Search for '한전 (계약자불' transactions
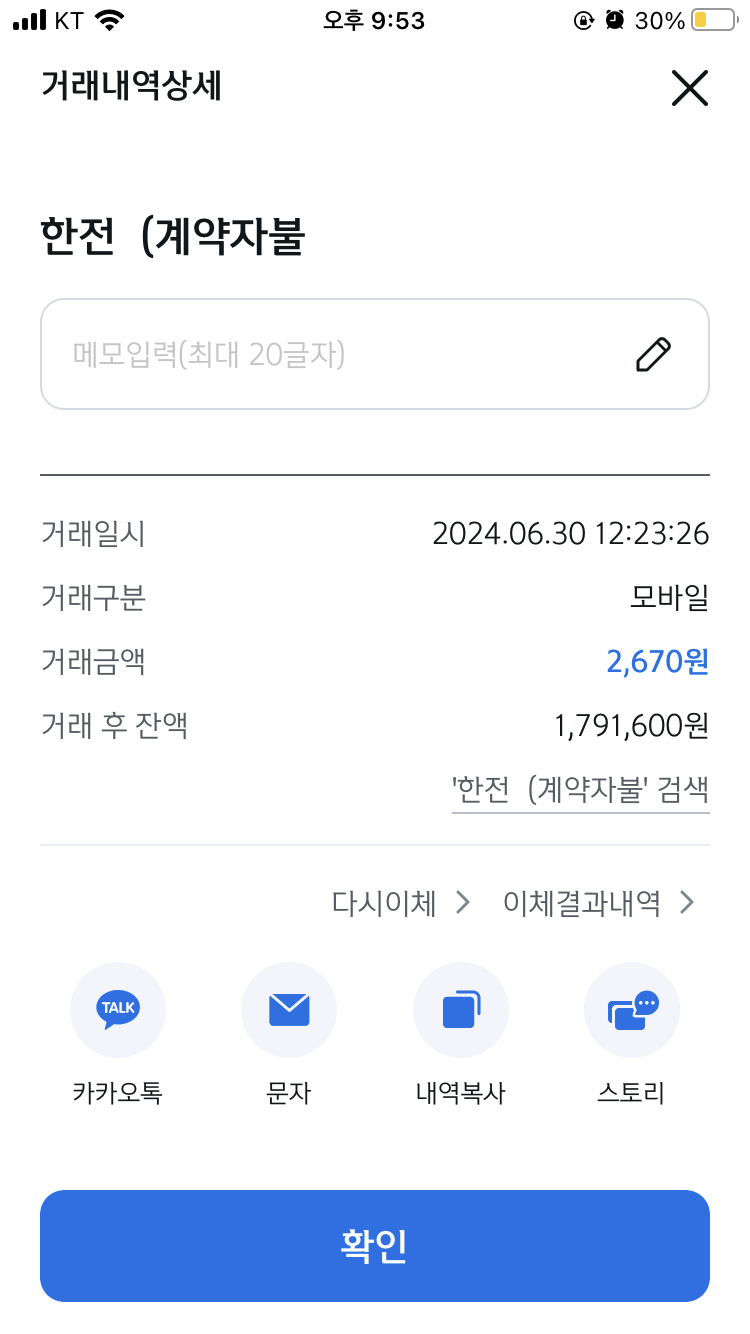750x1334 pixels. coord(580,790)
